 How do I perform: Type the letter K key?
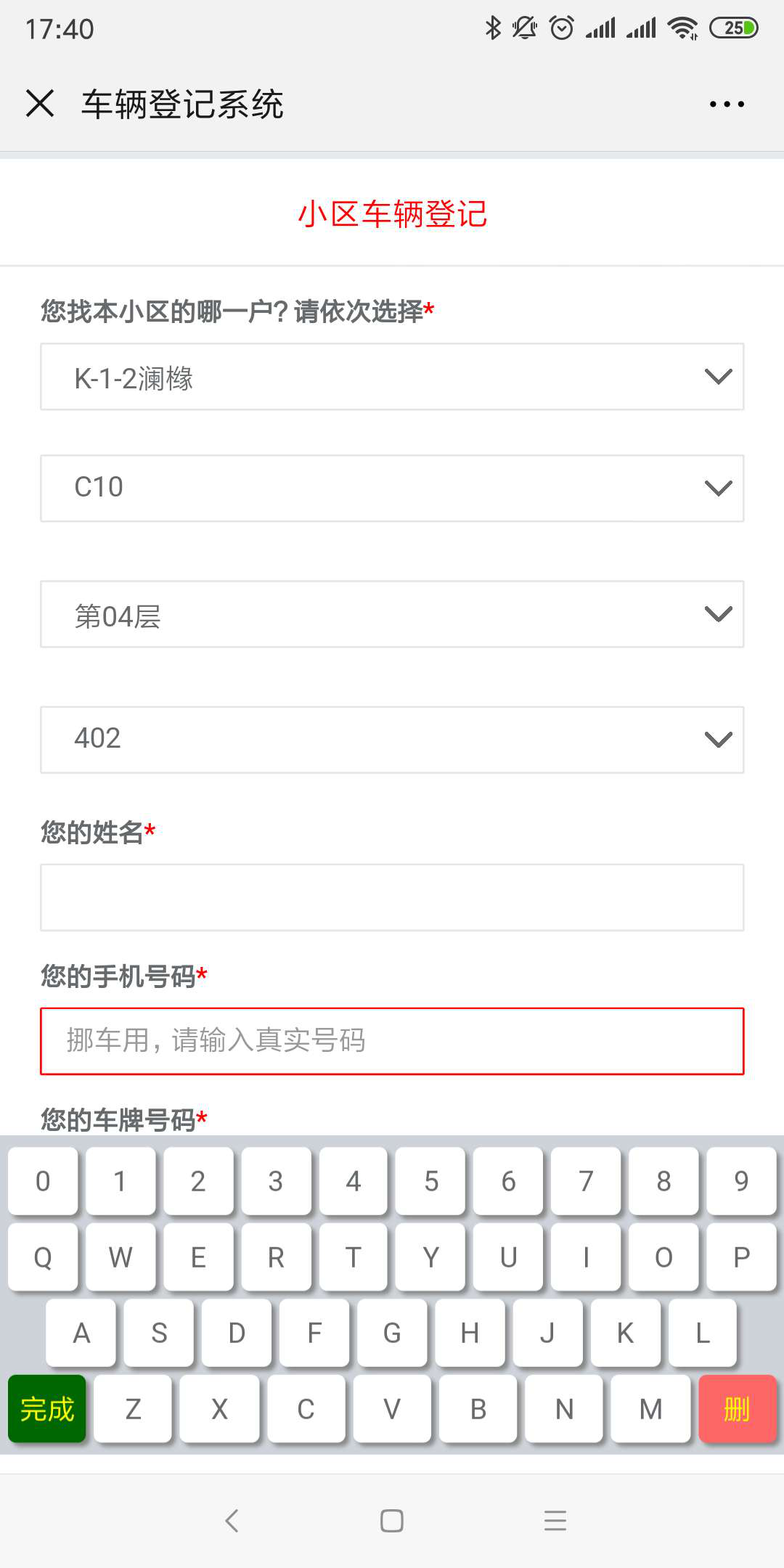click(x=625, y=1333)
